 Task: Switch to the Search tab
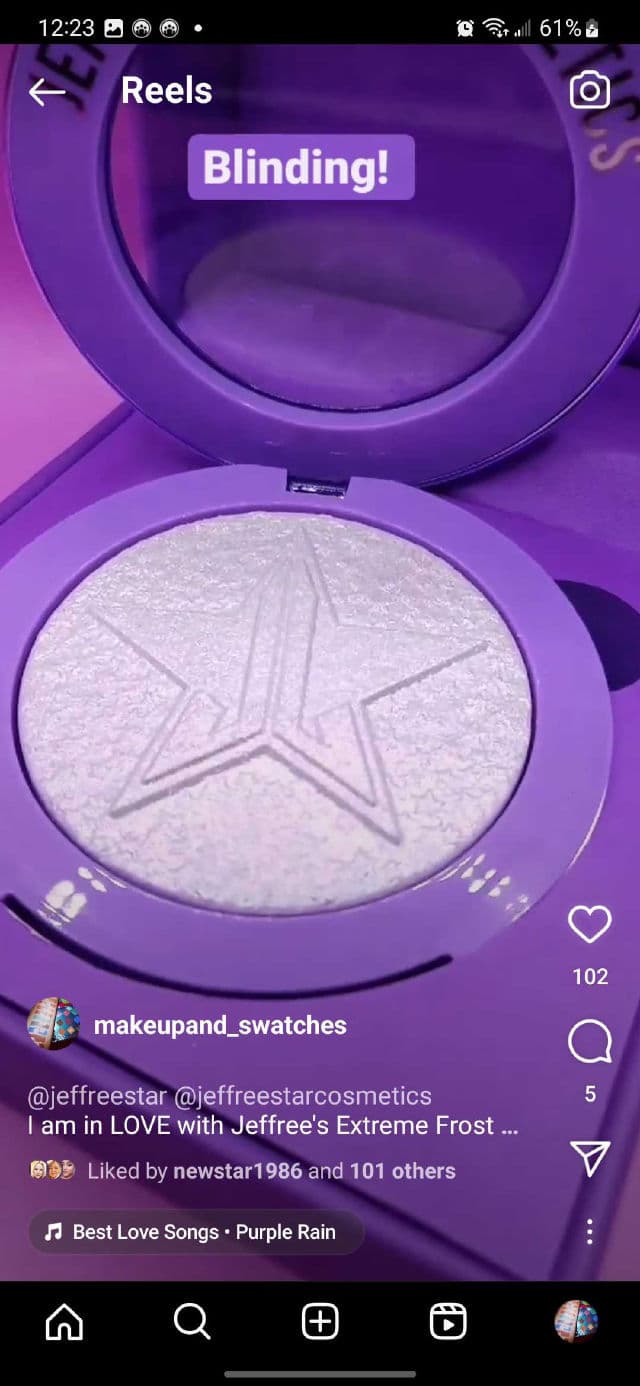191,1322
